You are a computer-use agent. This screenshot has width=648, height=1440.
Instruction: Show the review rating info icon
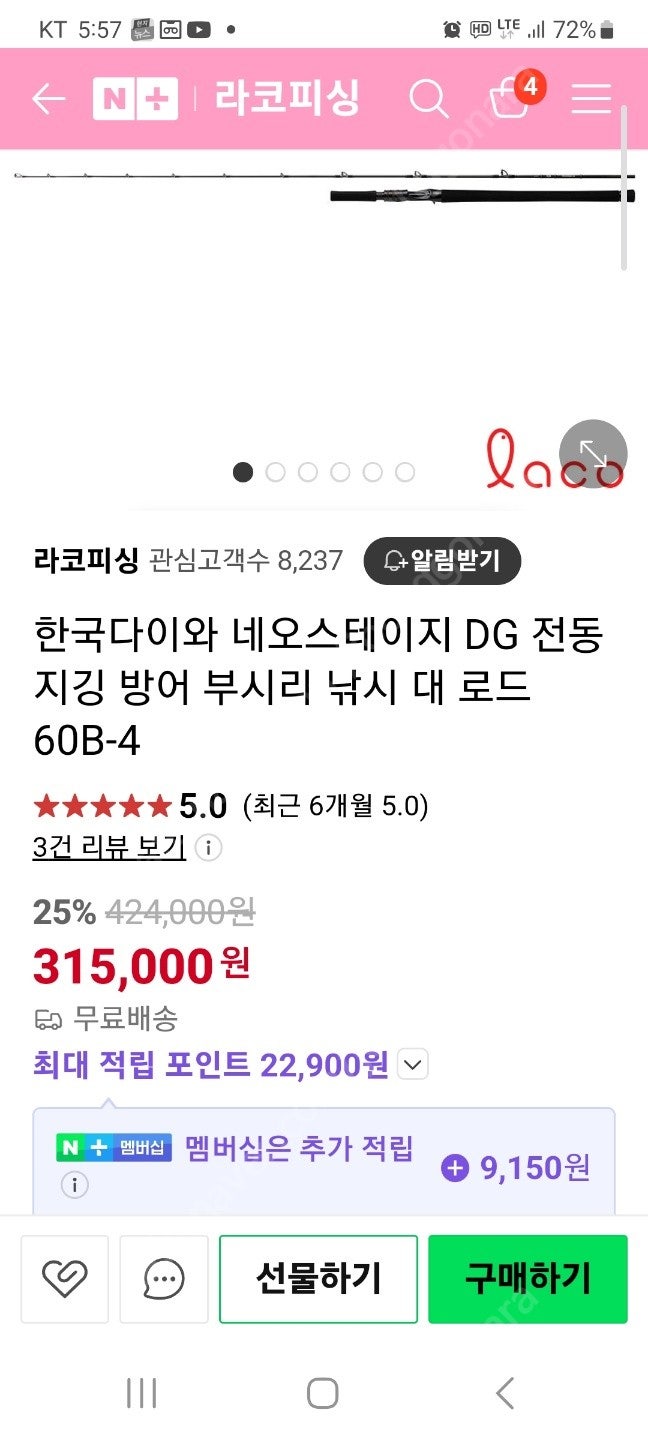coord(208,848)
